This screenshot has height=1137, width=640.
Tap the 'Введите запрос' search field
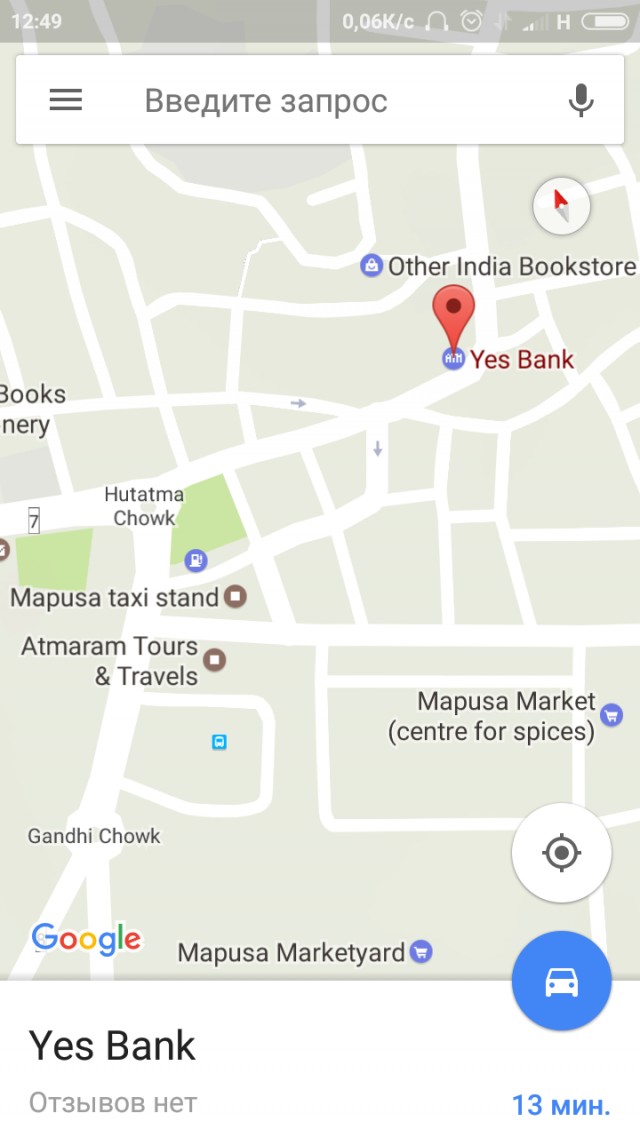tap(300, 101)
